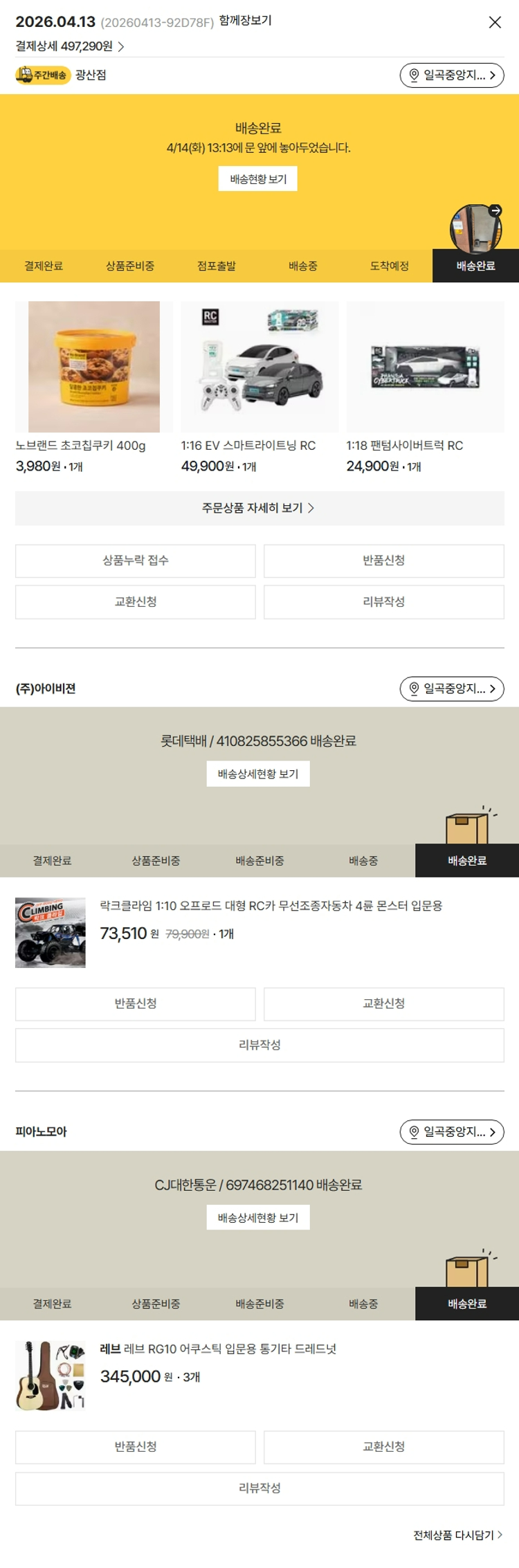Write review for 레브 RG10 guitar
Screen dimensions: 519x1568
(259, 1488)
